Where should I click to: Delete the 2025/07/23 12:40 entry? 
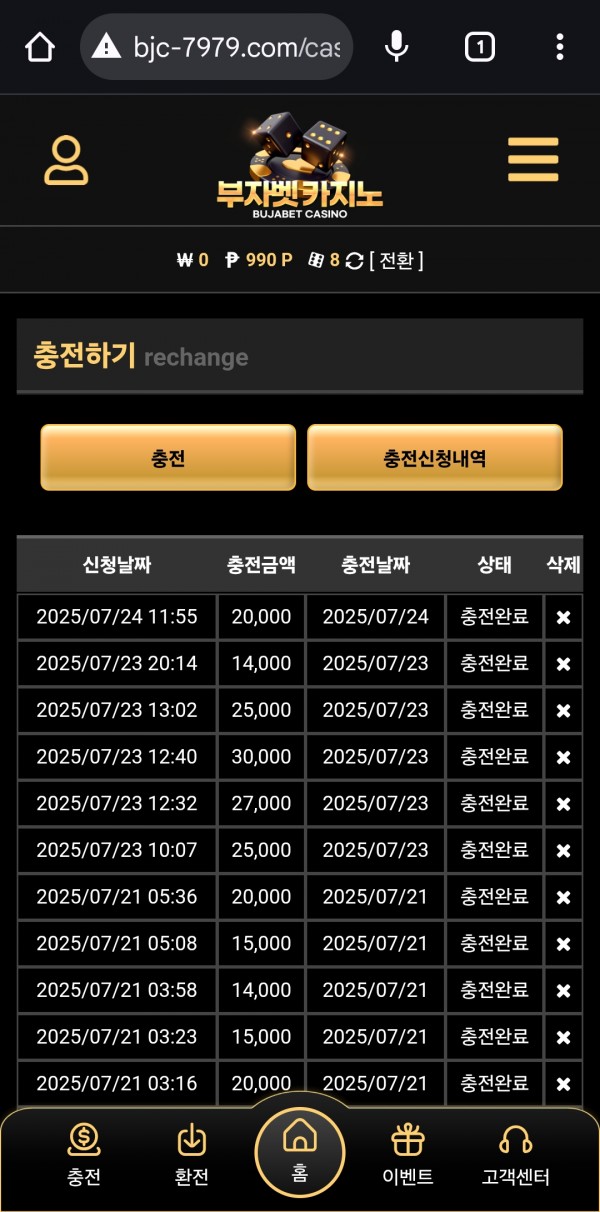(x=563, y=758)
